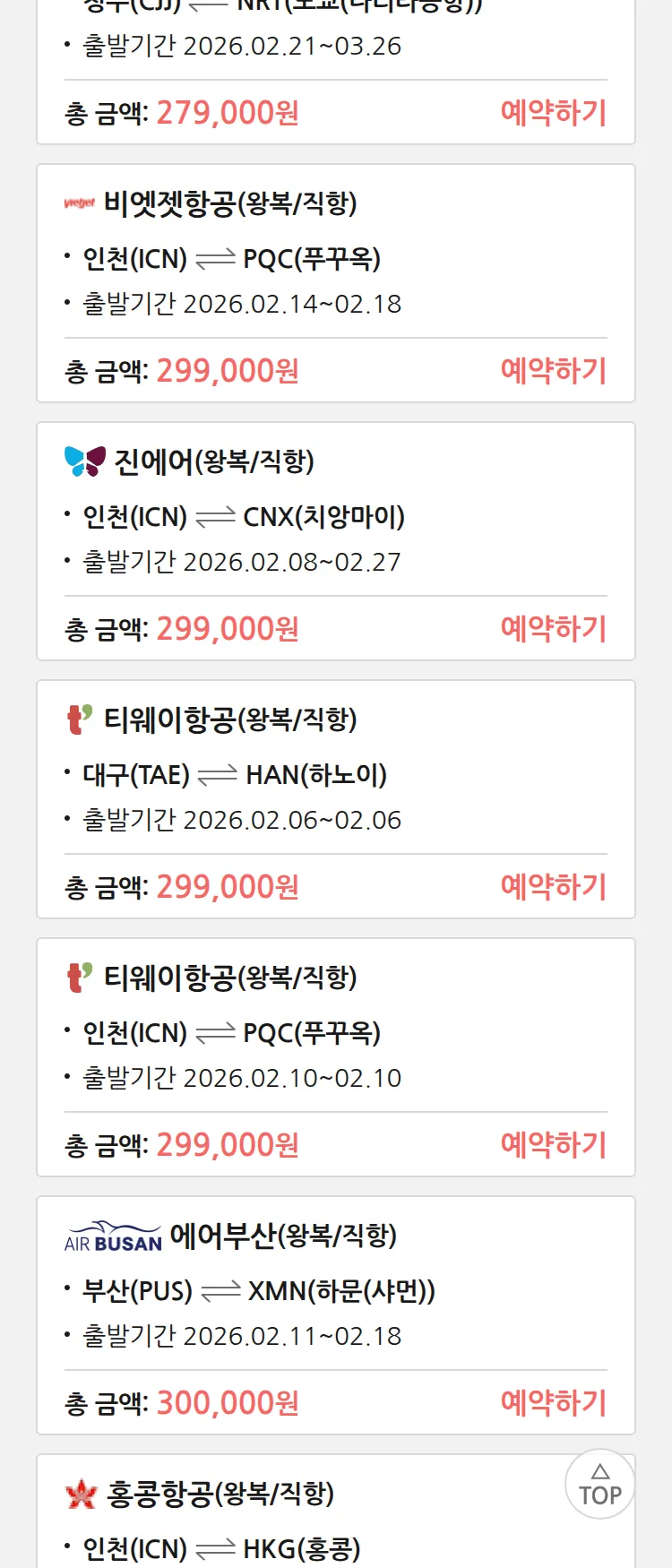Screen dimensions: 672x1568
Task: Tap 예약하기 for the 에어부산 Xiamen flight
Action: tap(553, 1403)
